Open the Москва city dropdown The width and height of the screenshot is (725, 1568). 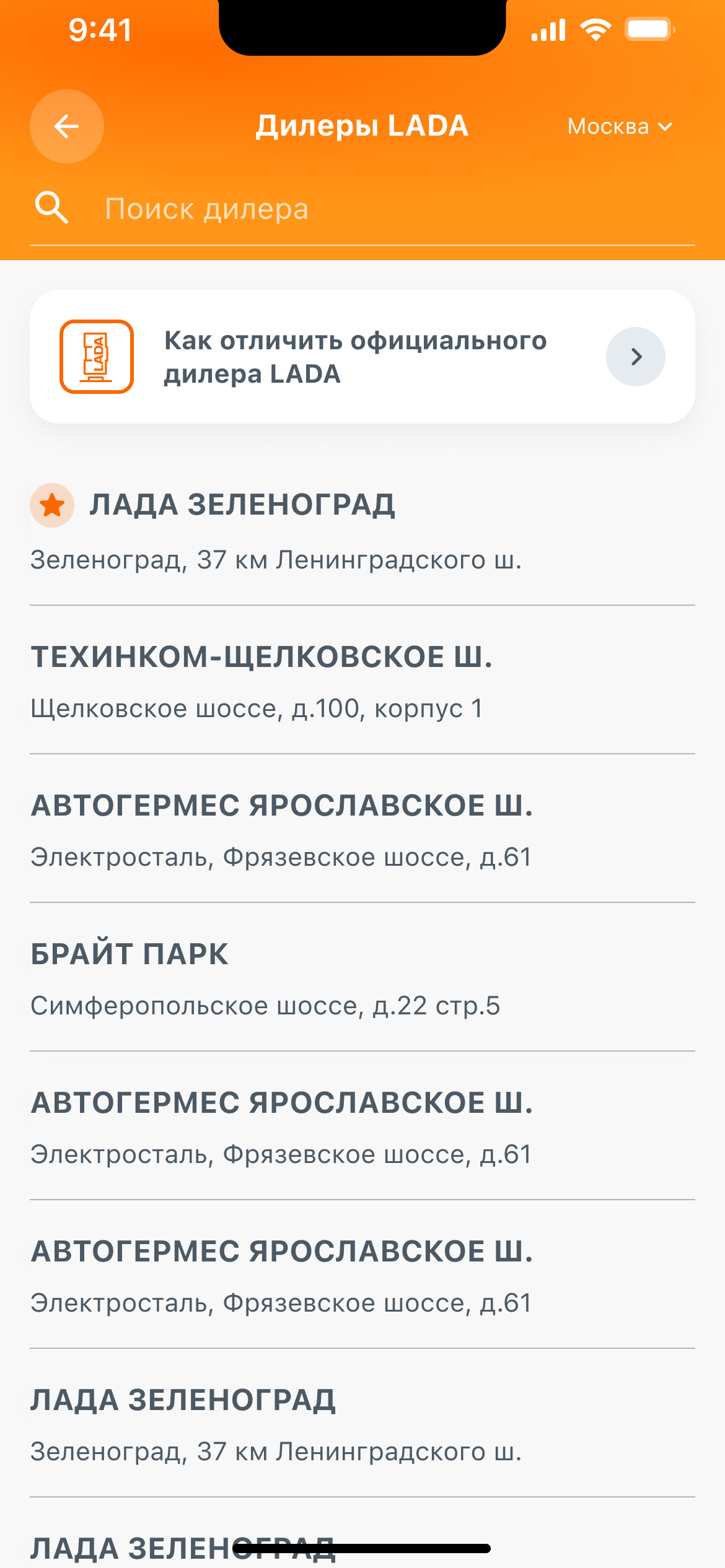620,127
